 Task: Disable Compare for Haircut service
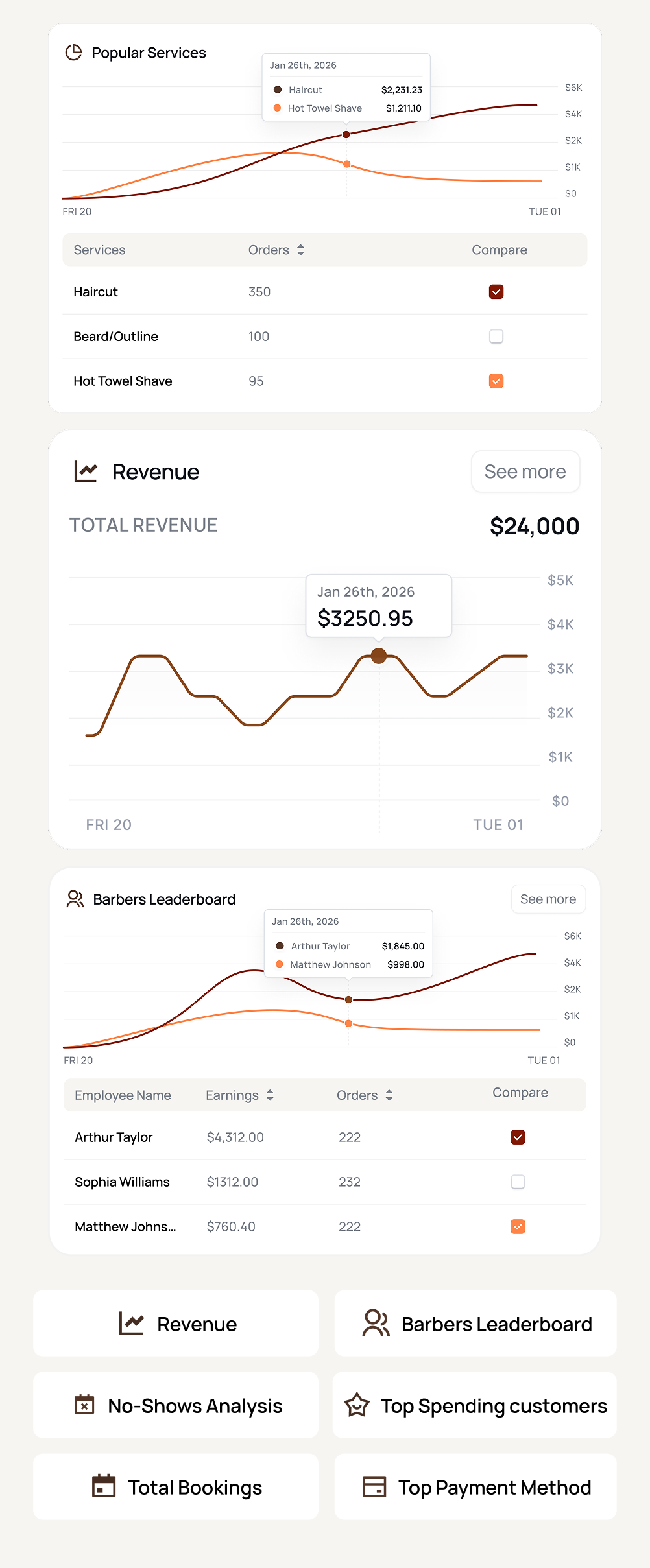[496, 292]
